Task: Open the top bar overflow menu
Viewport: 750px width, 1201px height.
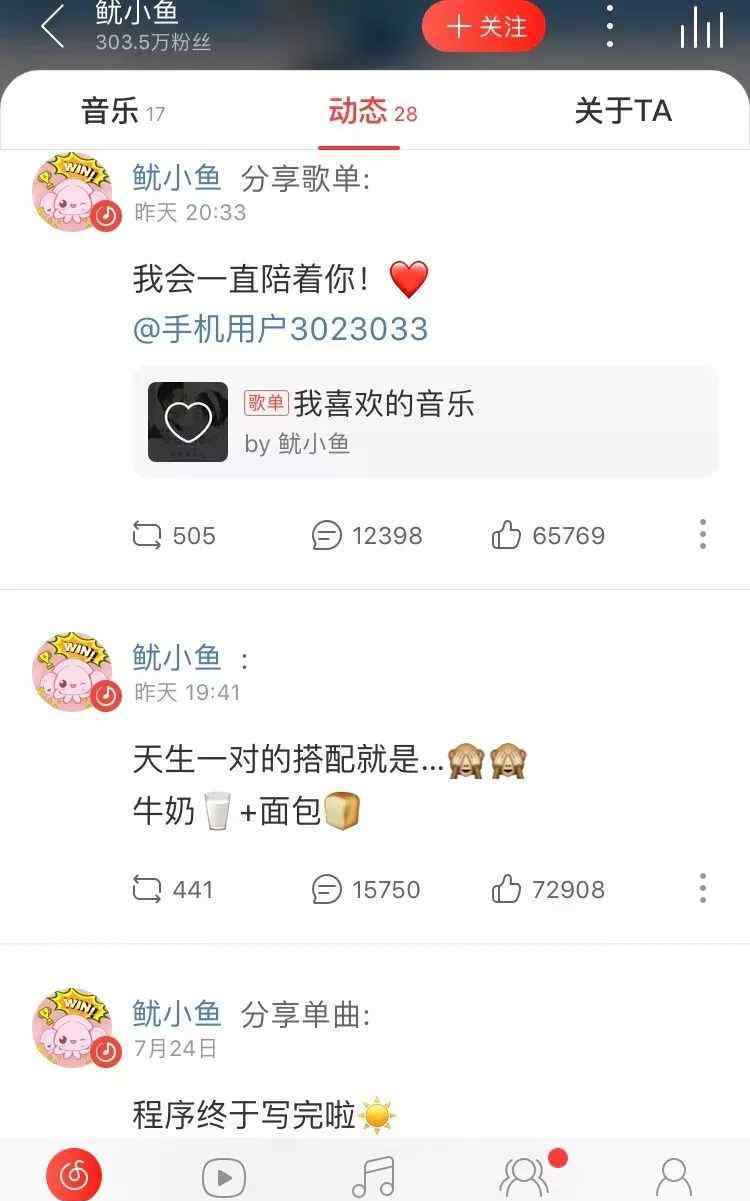Action: (x=610, y=27)
